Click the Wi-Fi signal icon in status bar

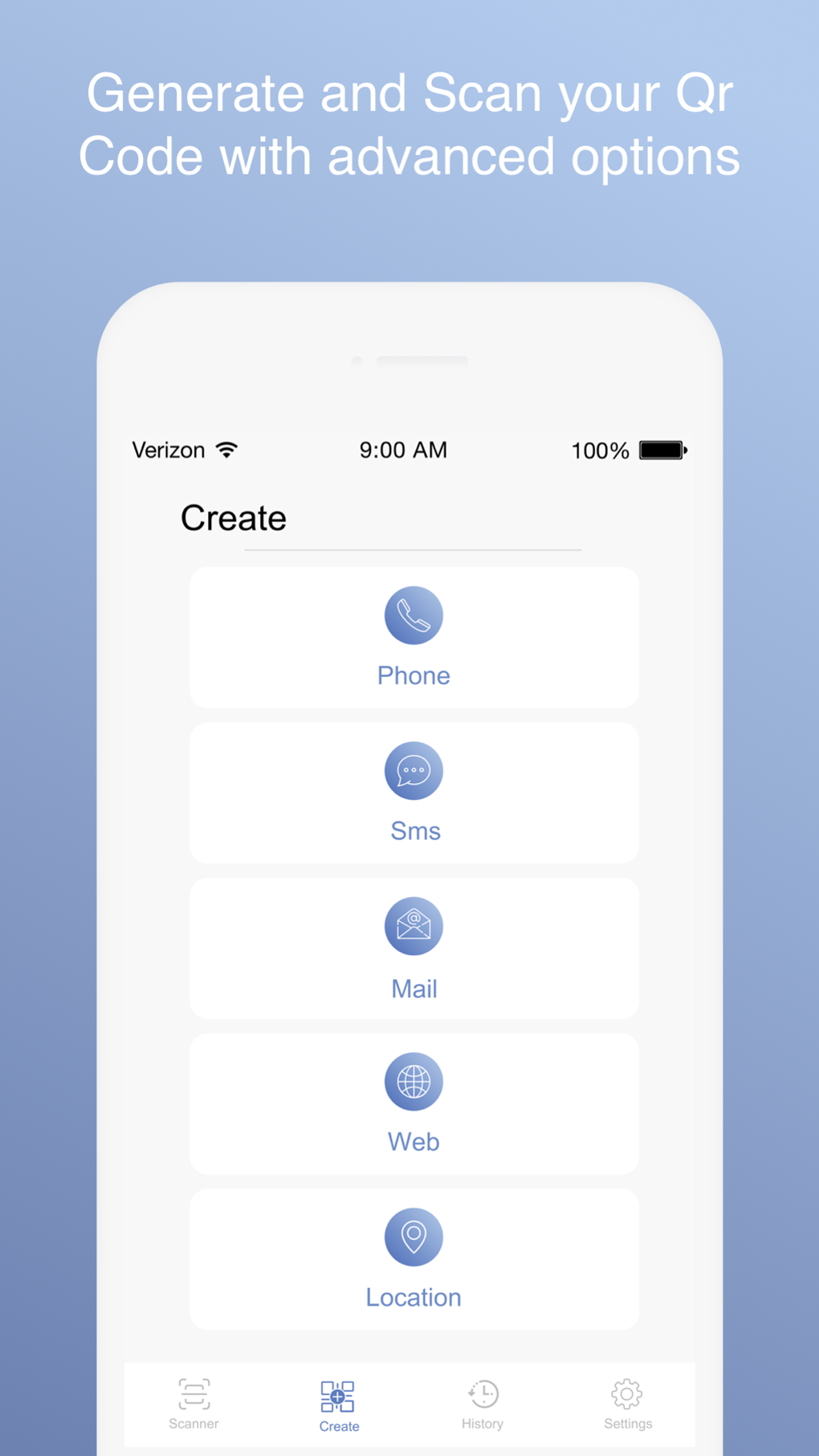(x=226, y=450)
